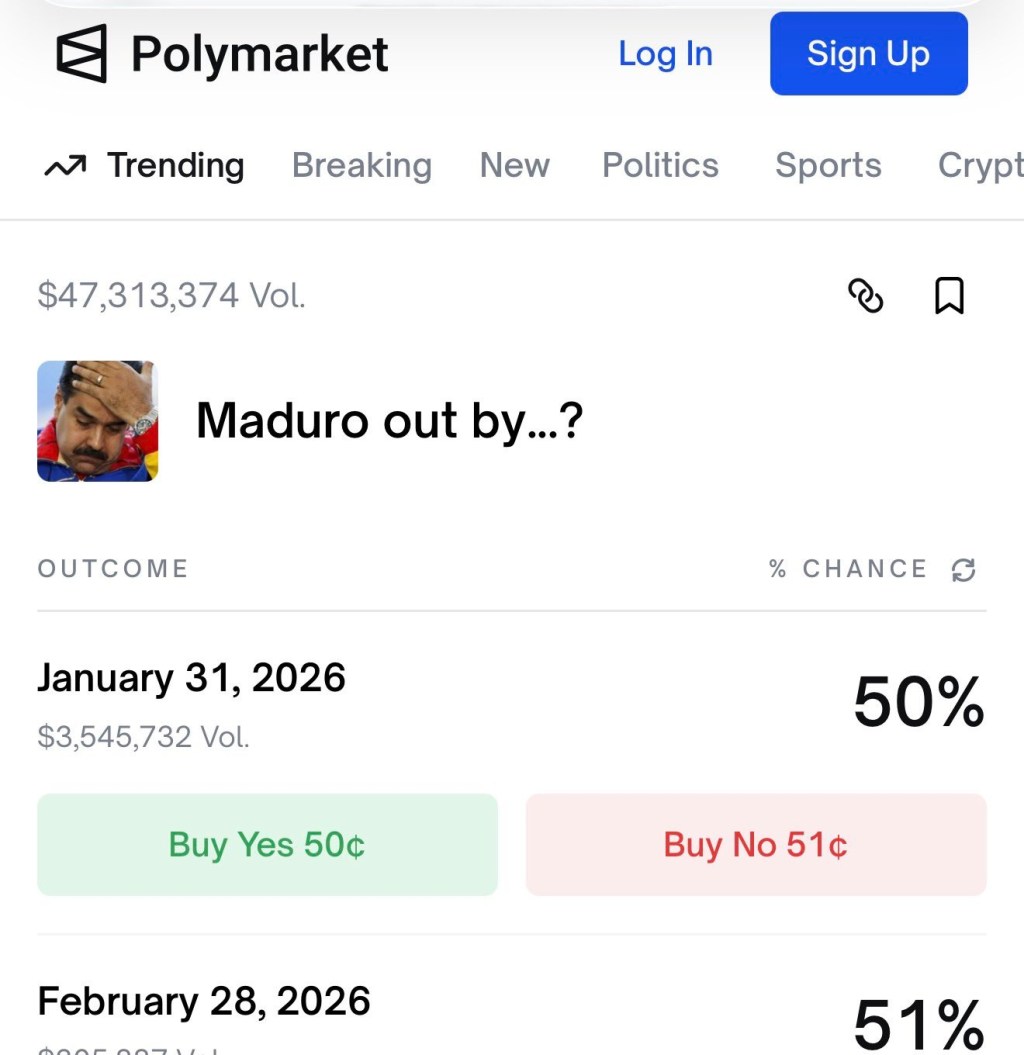The image size is (1024, 1055).
Task: Select the New markets tab
Action: click(514, 166)
